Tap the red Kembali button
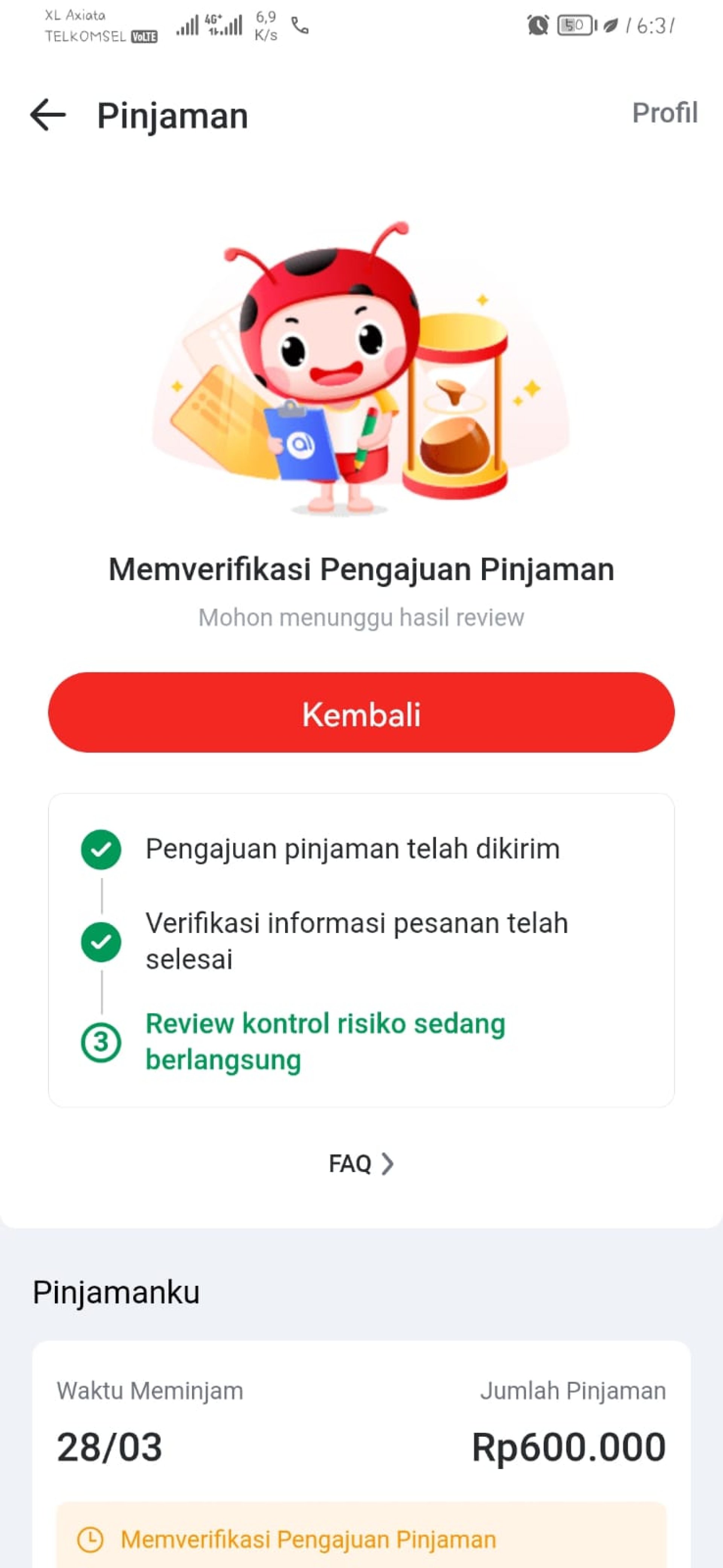Screen dimensions: 723x1568 [361, 713]
